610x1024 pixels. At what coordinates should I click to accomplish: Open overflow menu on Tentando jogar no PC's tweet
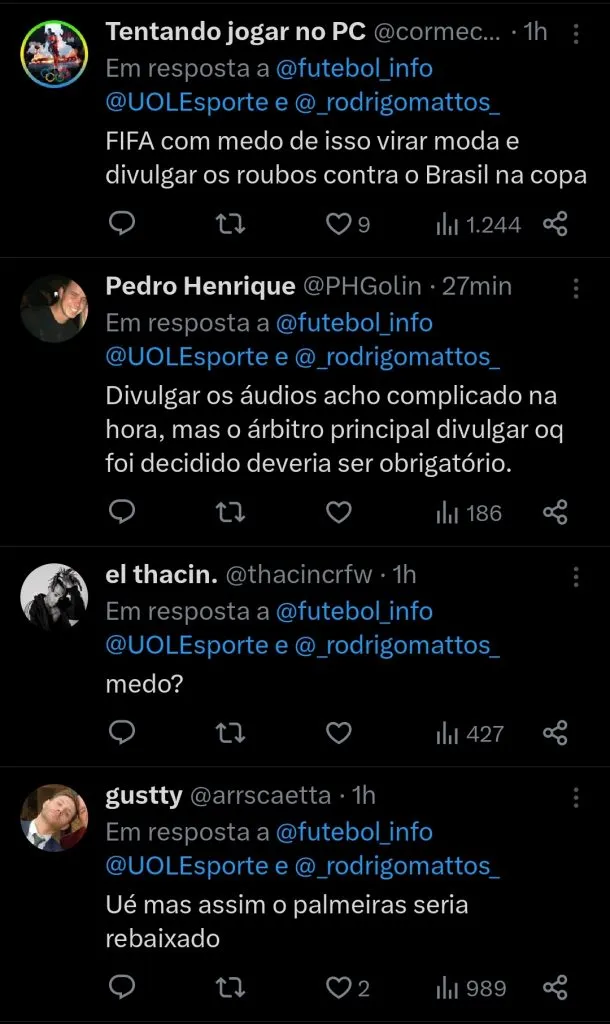point(576,34)
